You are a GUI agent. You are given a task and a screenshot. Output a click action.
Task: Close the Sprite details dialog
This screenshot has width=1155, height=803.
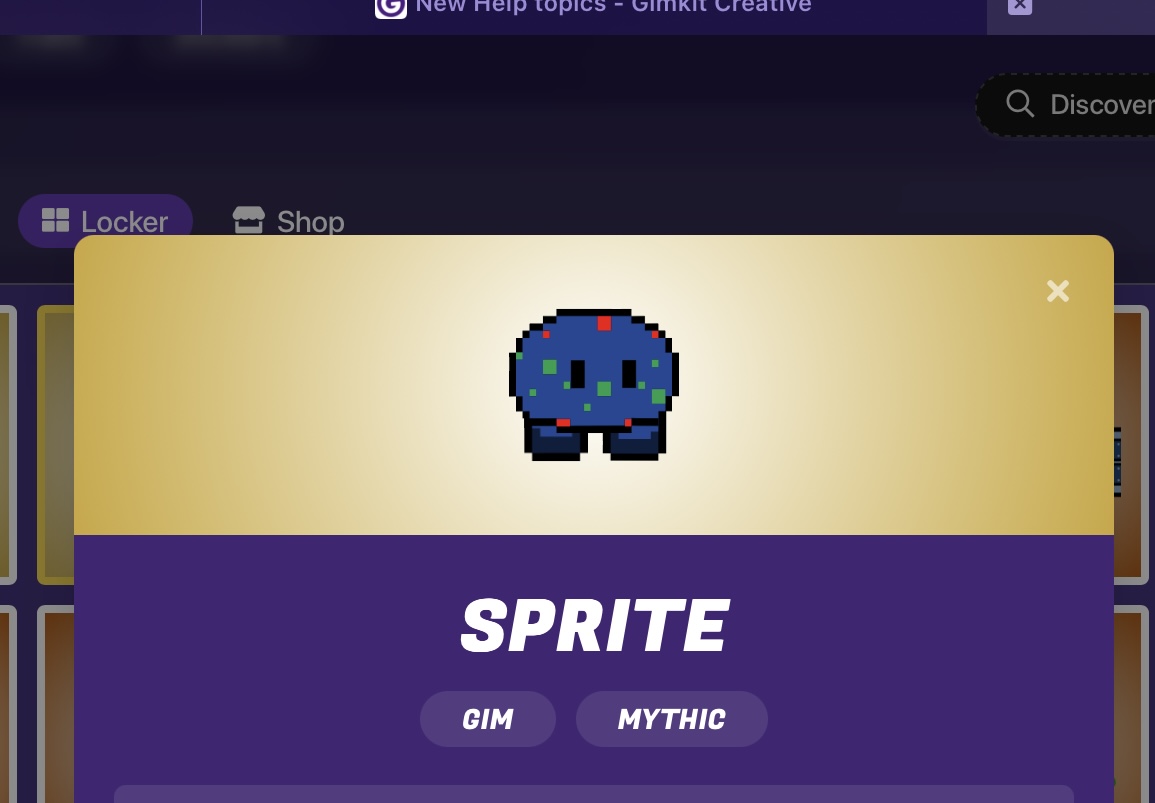(1057, 291)
